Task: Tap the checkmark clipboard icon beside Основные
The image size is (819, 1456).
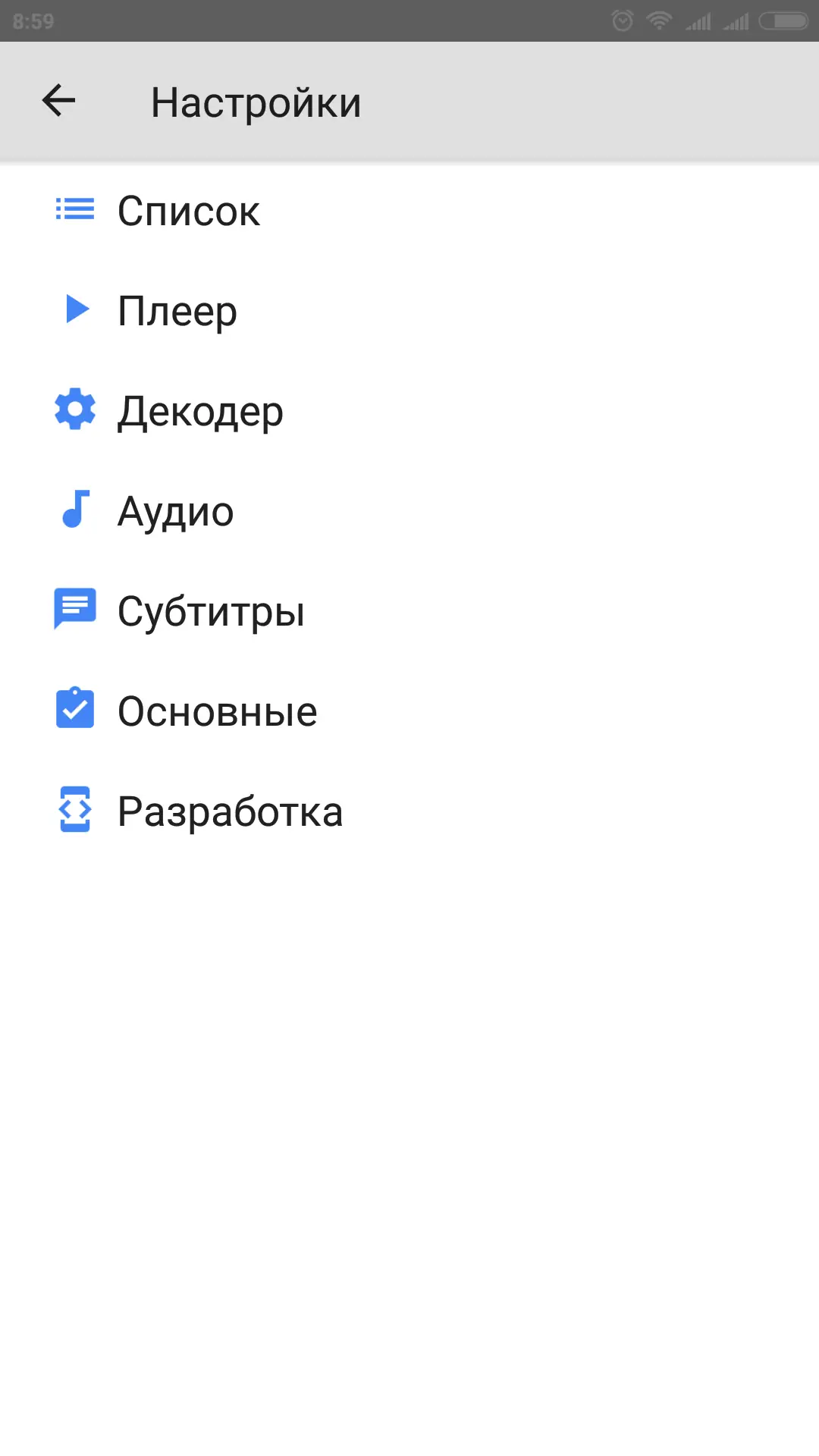Action: pyautogui.click(x=74, y=708)
